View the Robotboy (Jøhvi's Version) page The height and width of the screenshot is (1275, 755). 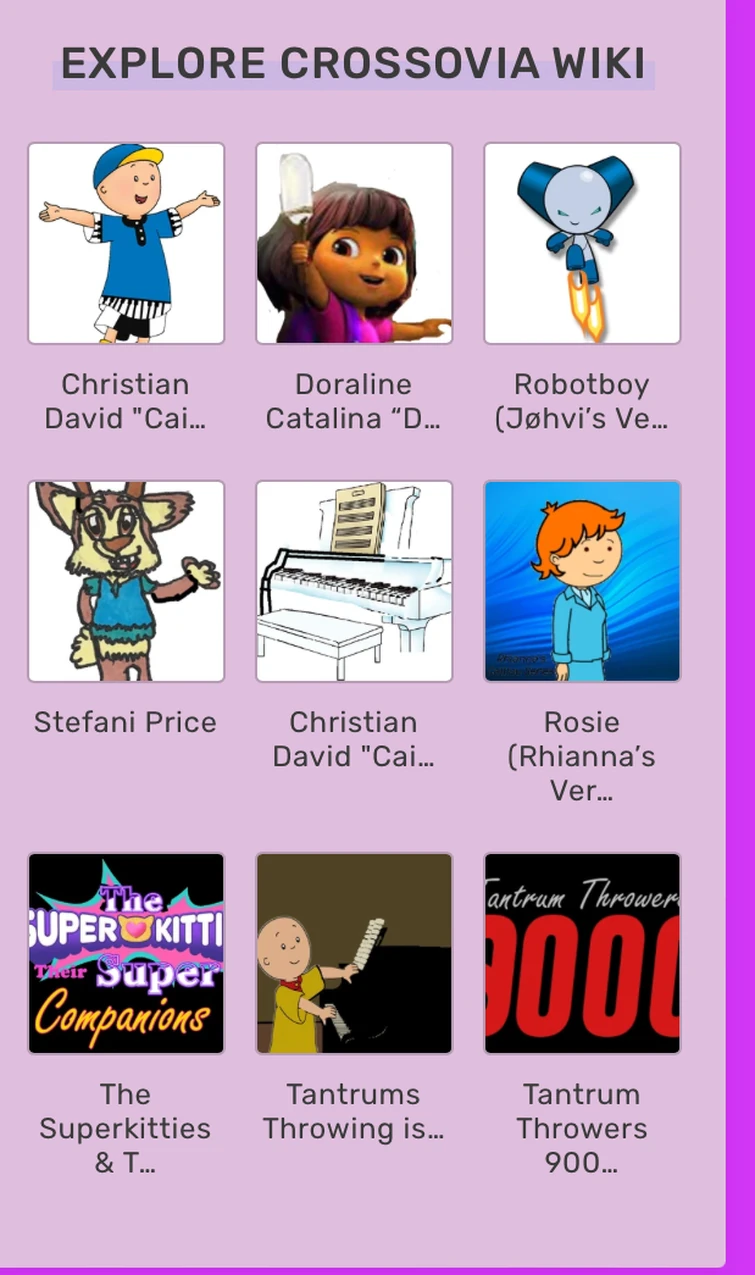coord(582,244)
